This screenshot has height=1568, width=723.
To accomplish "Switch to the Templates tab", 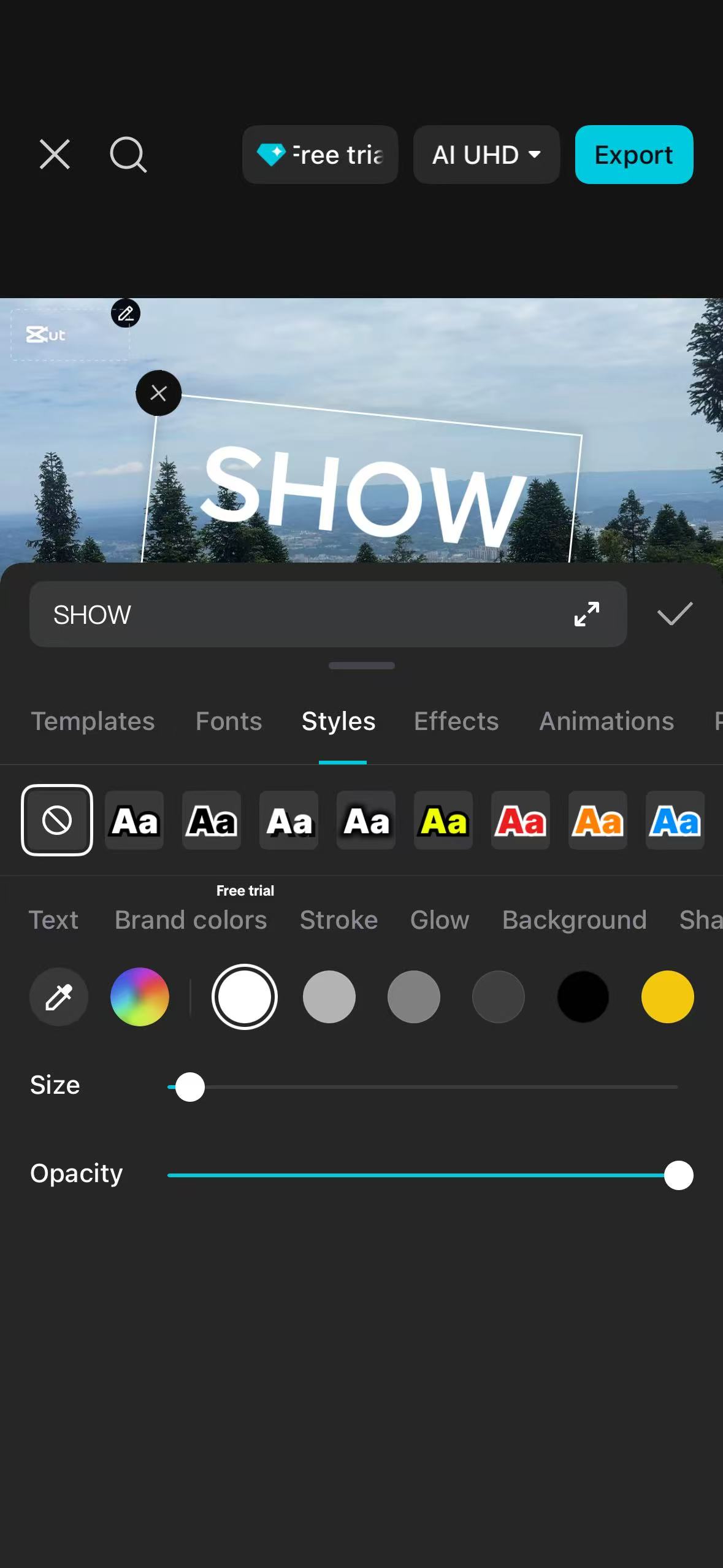I will coord(93,721).
